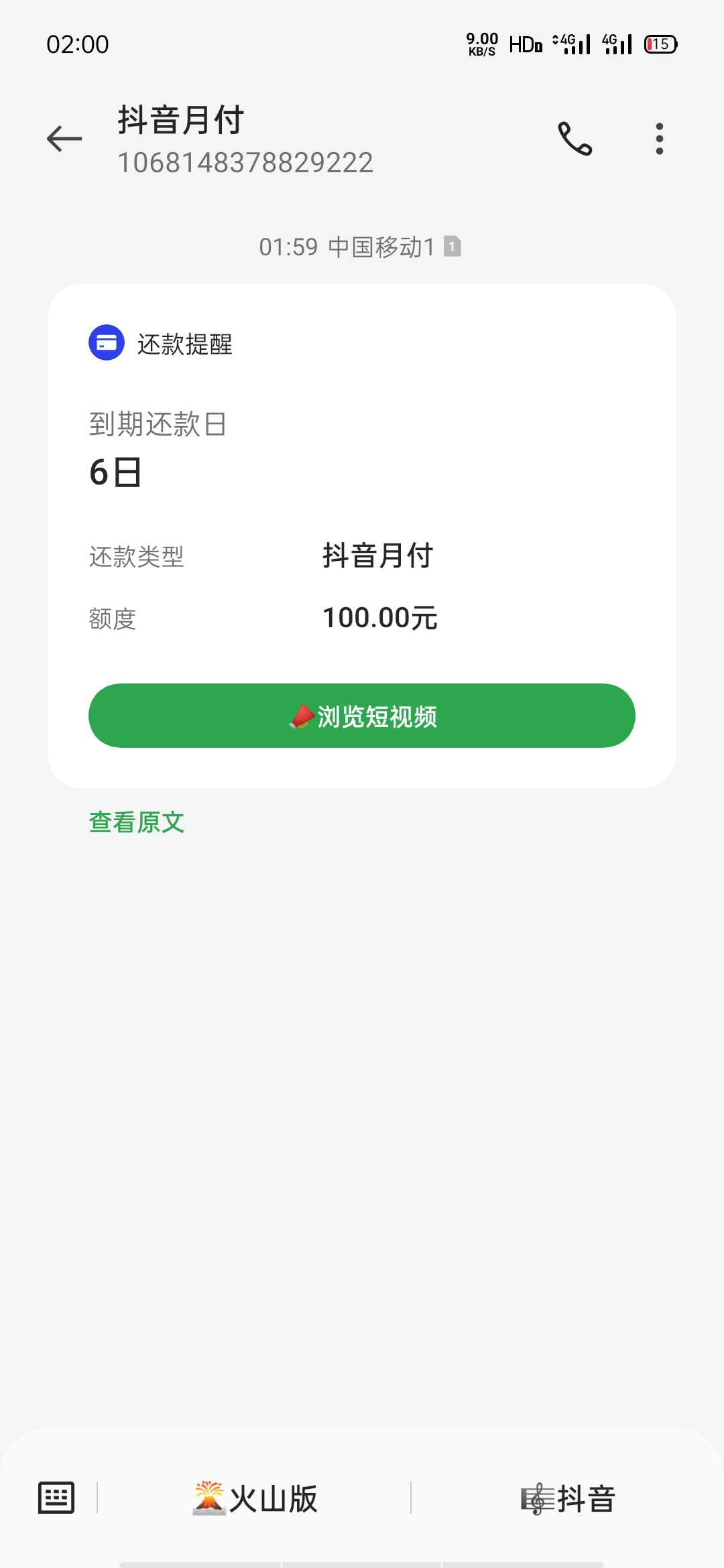The image size is (724, 1568).
Task: Call the 抖音月付 sender number
Action: pos(575,139)
